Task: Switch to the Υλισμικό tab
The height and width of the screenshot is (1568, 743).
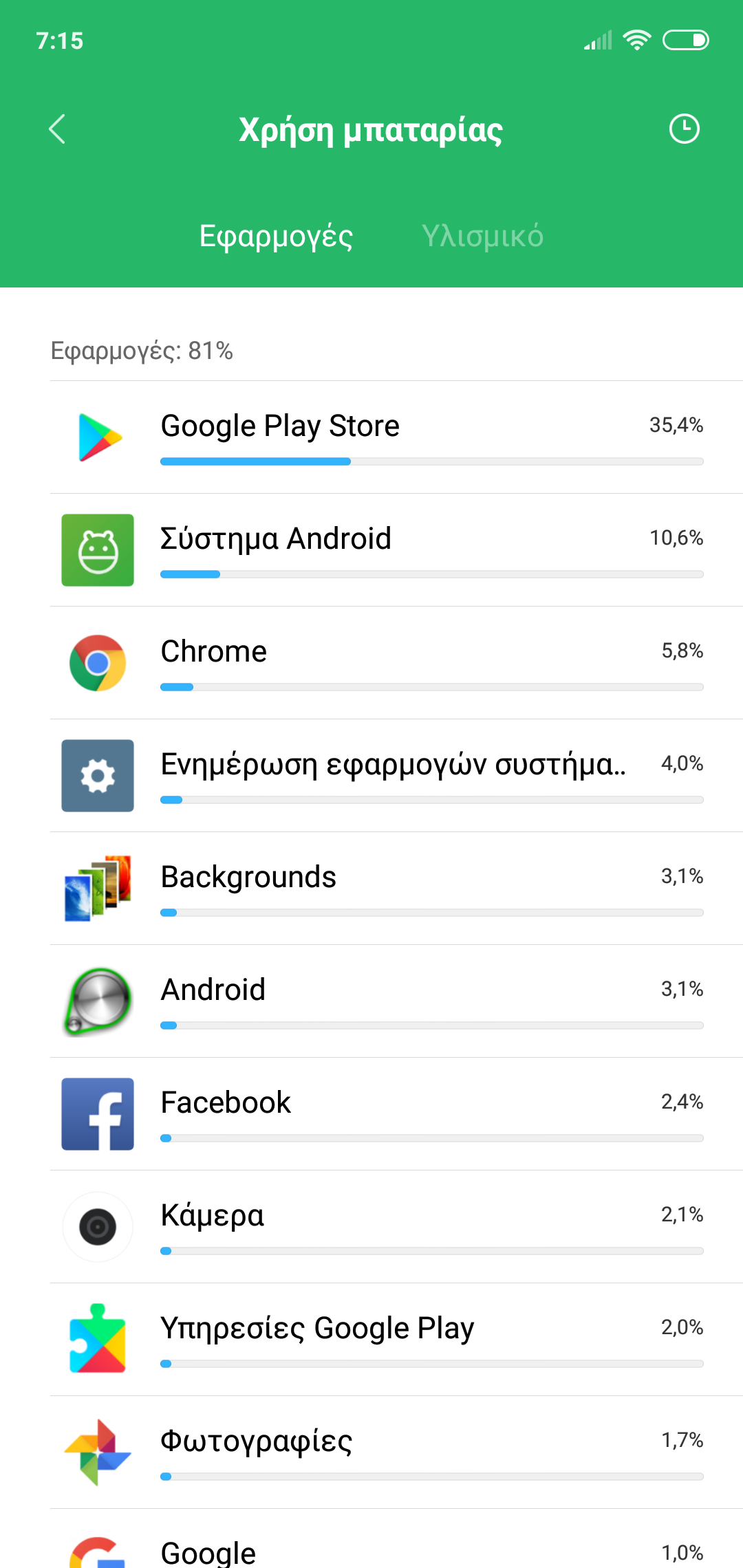Action: [x=482, y=236]
